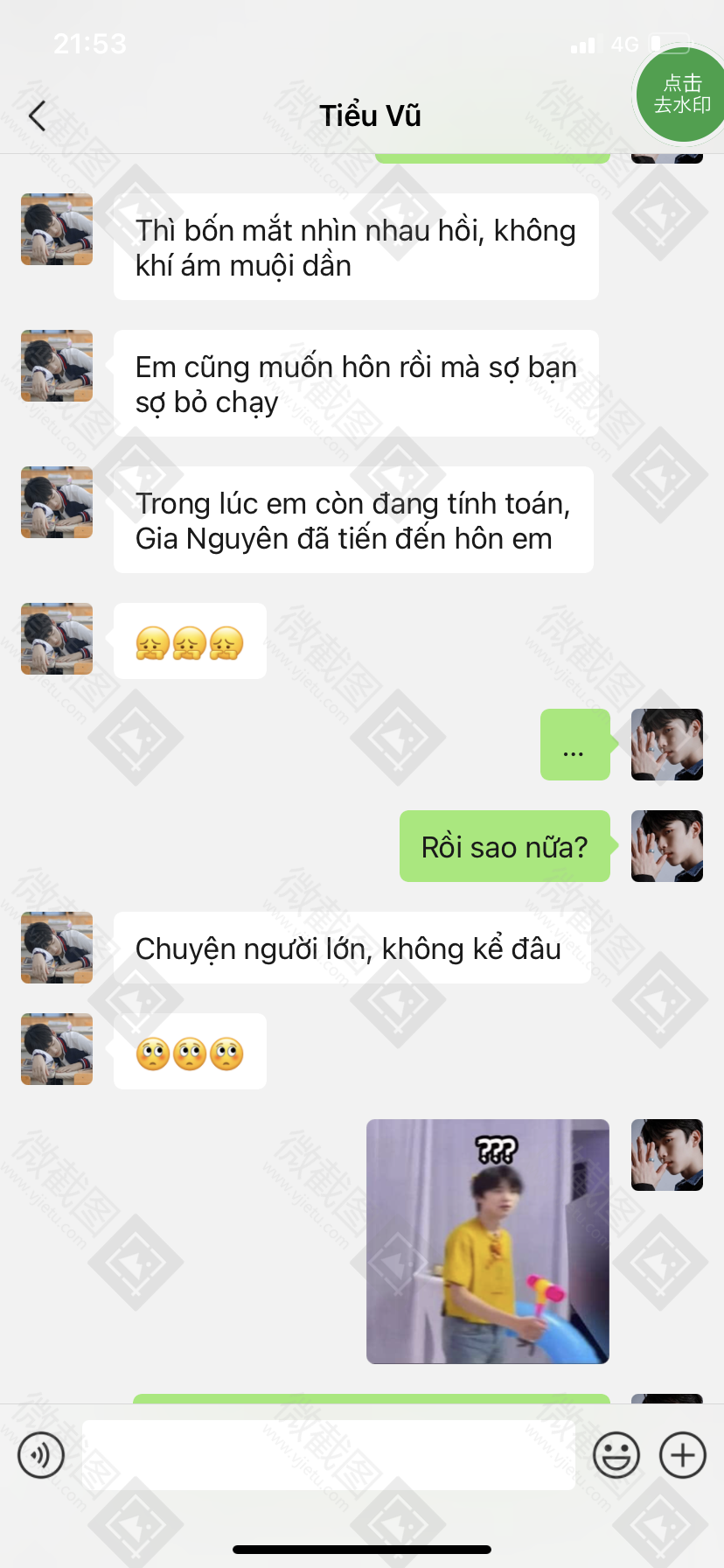
Task: Open the emoji sticker picker
Action: point(616,1455)
